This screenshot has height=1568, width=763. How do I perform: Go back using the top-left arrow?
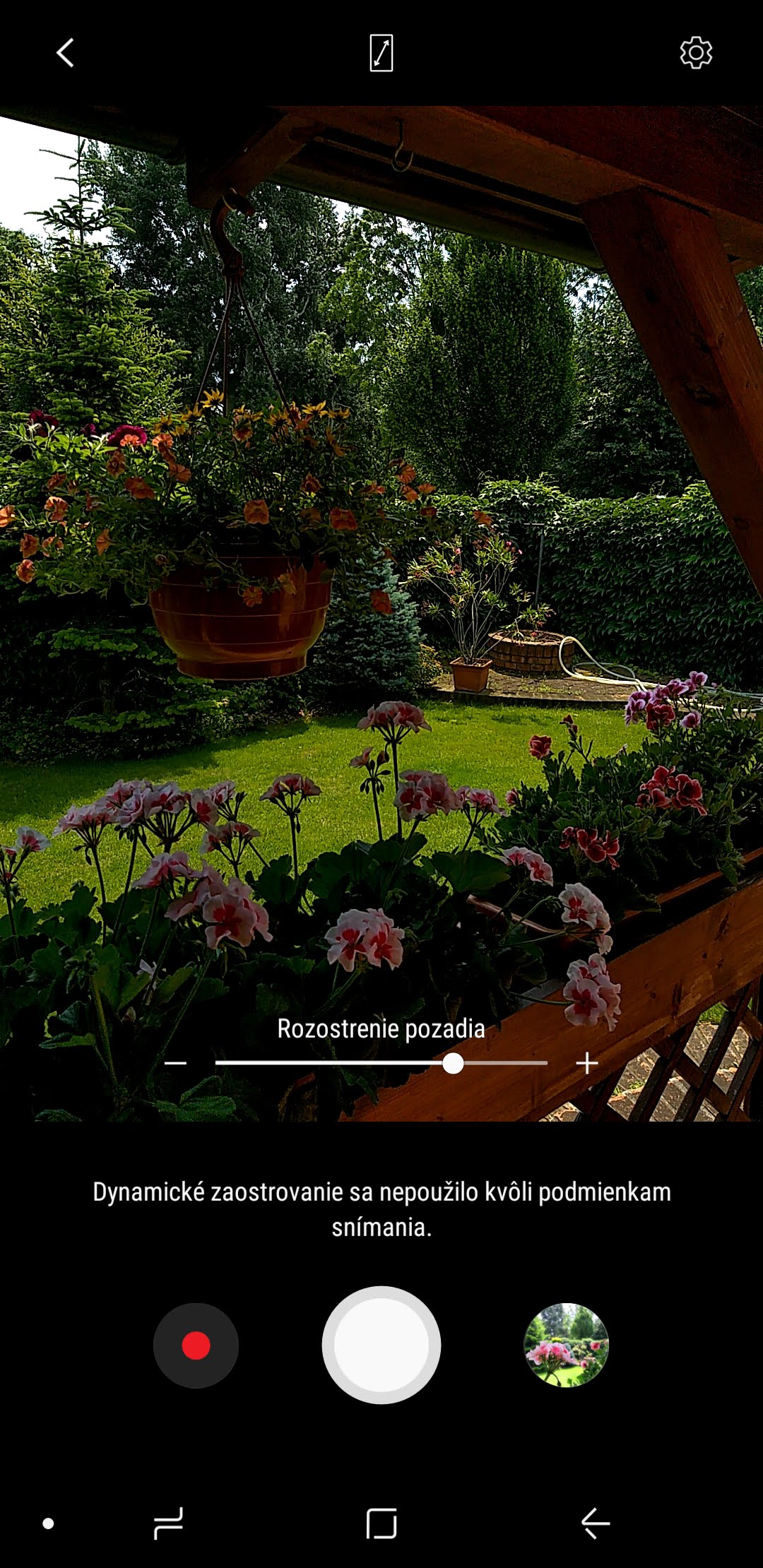65,53
